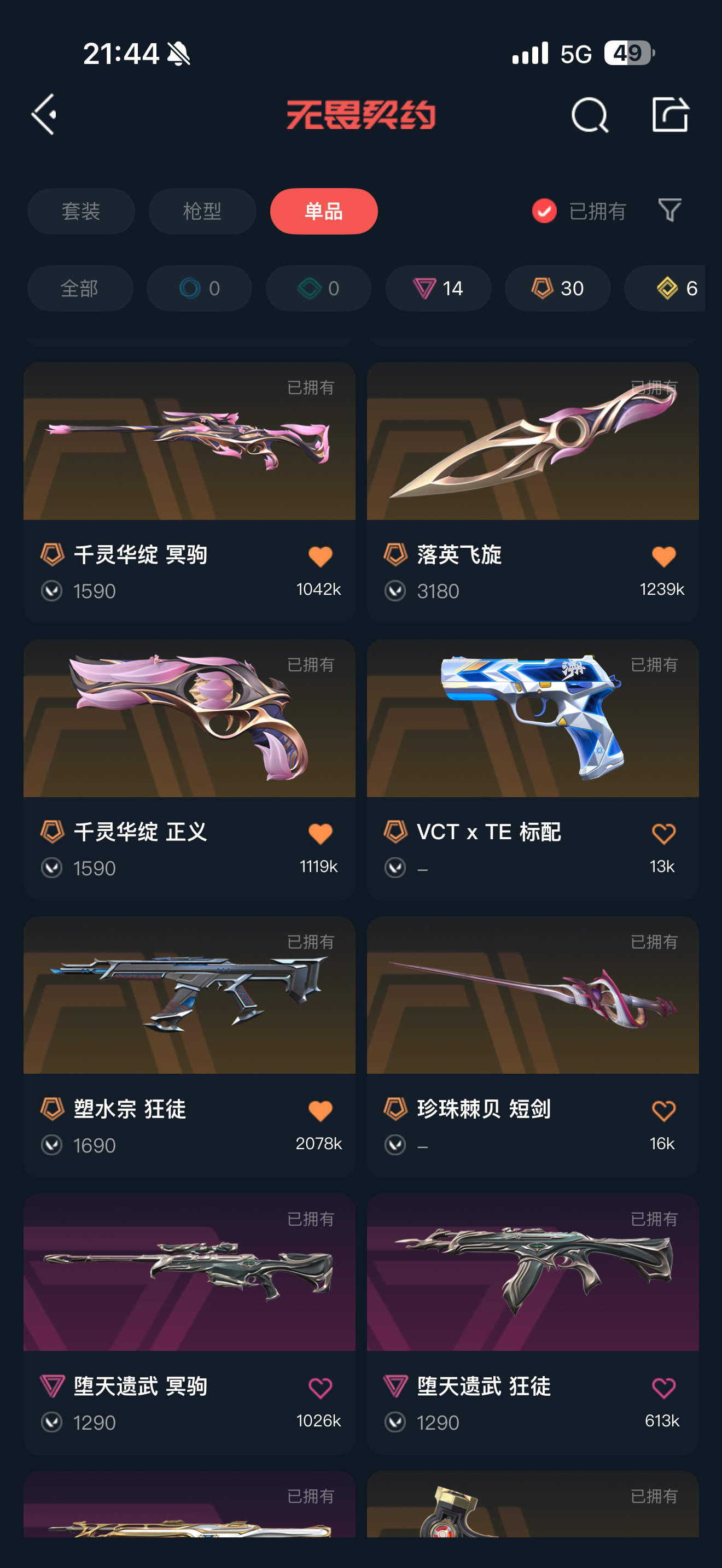Go back using the top-left arrow
Screen dimensions: 722x1568
[44, 114]
